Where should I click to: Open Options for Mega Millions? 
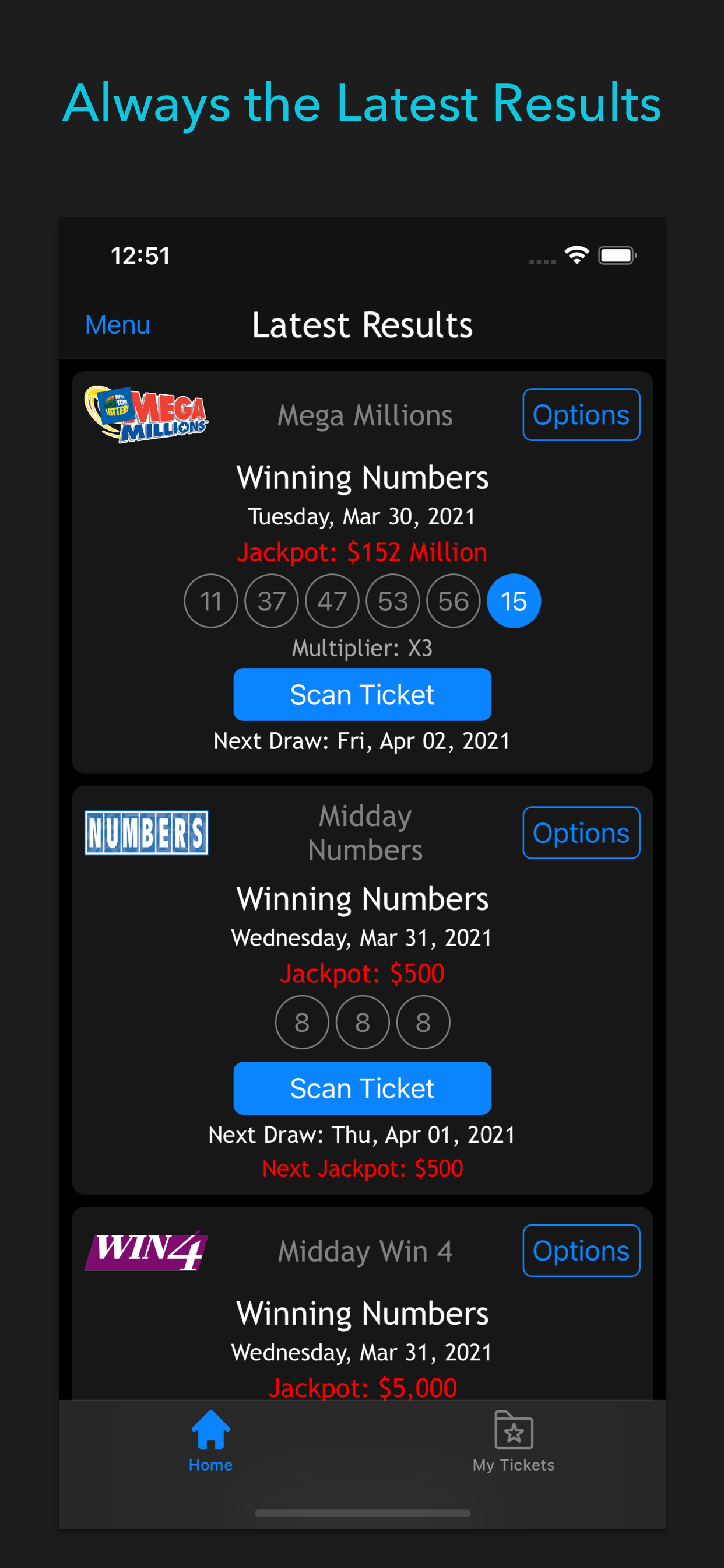tap(581, 415)
